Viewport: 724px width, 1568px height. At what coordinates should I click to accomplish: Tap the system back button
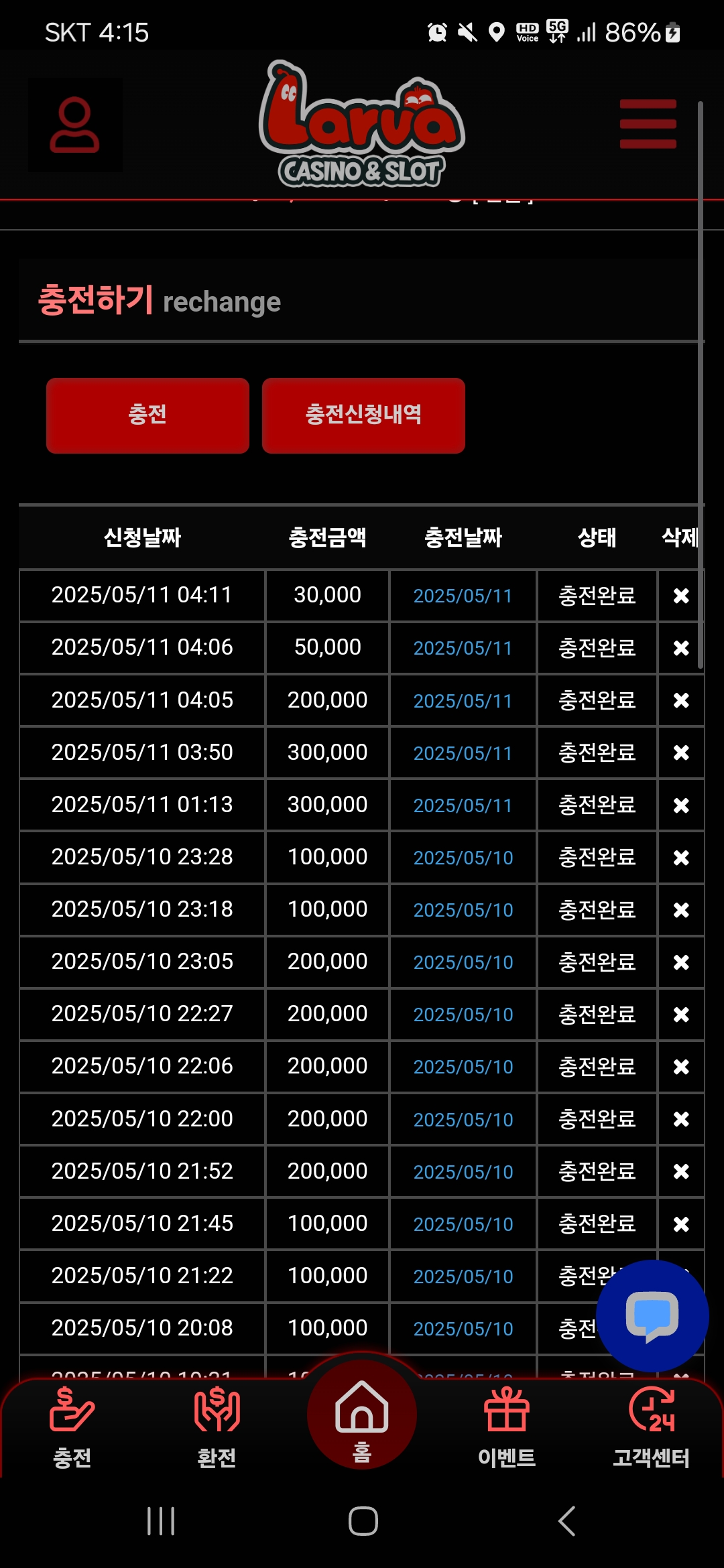567,1521
